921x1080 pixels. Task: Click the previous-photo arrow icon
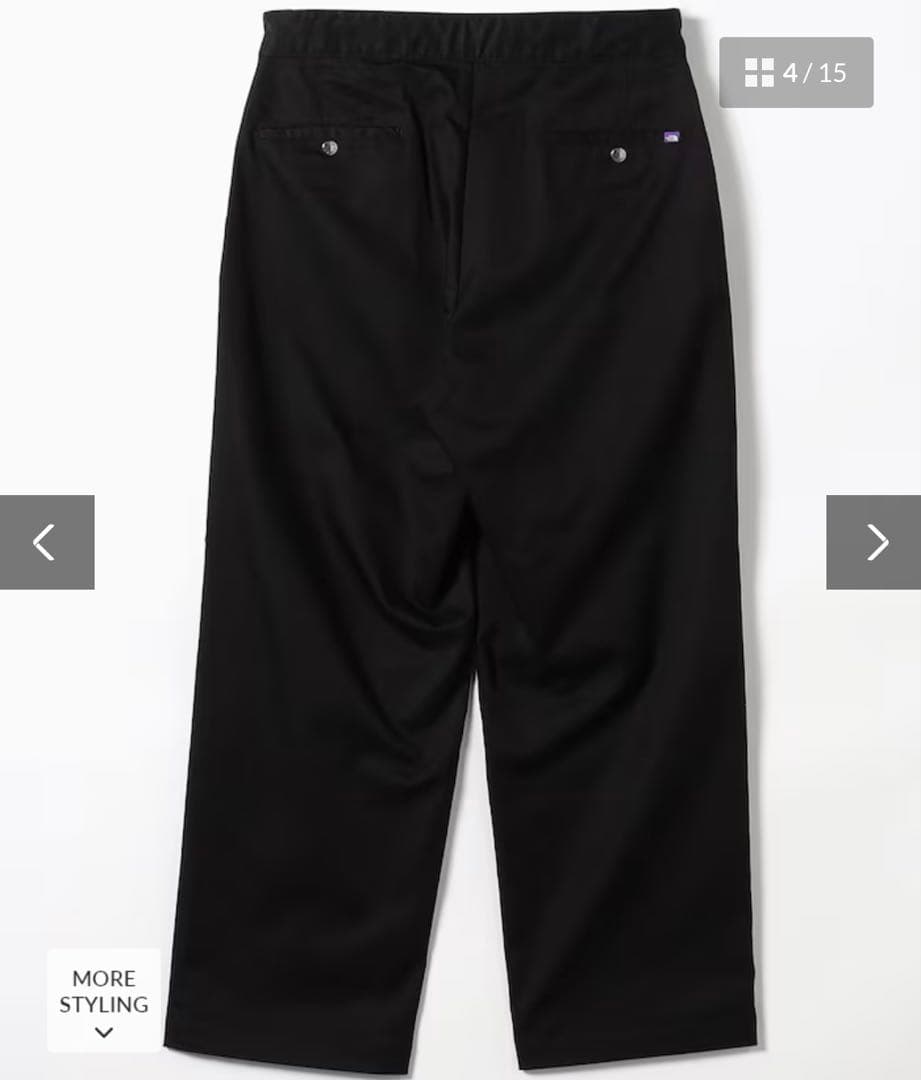(x=44, y=542)
